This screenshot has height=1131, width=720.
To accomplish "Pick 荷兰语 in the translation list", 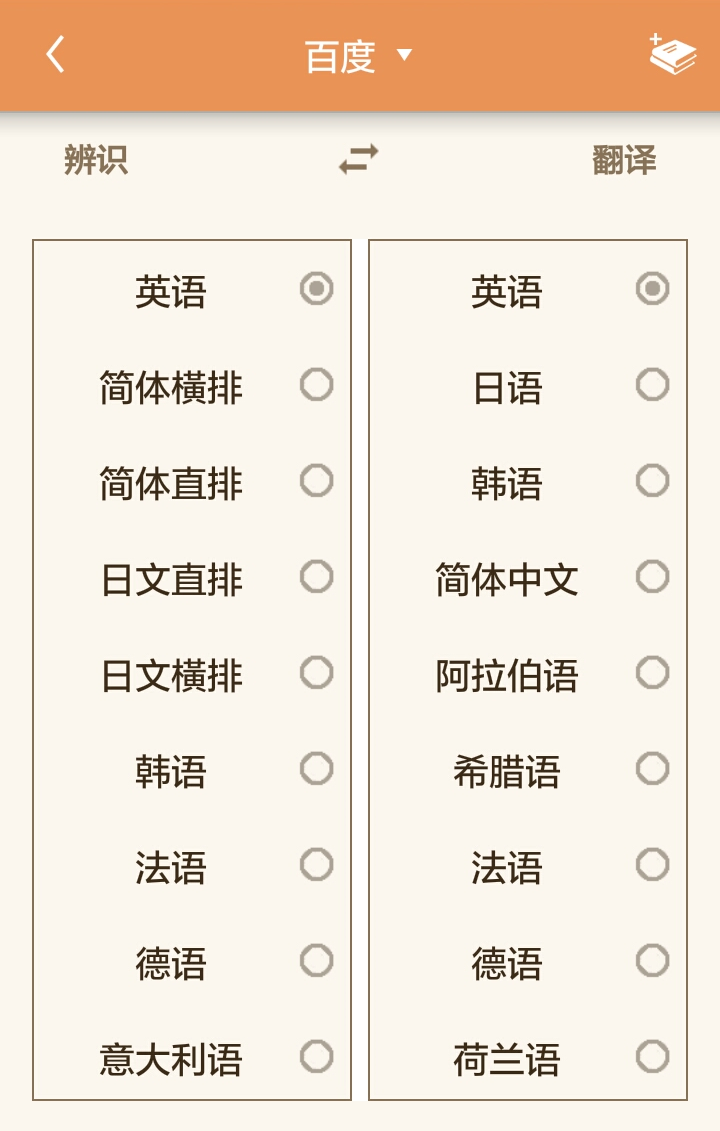I will point(652,1057).
